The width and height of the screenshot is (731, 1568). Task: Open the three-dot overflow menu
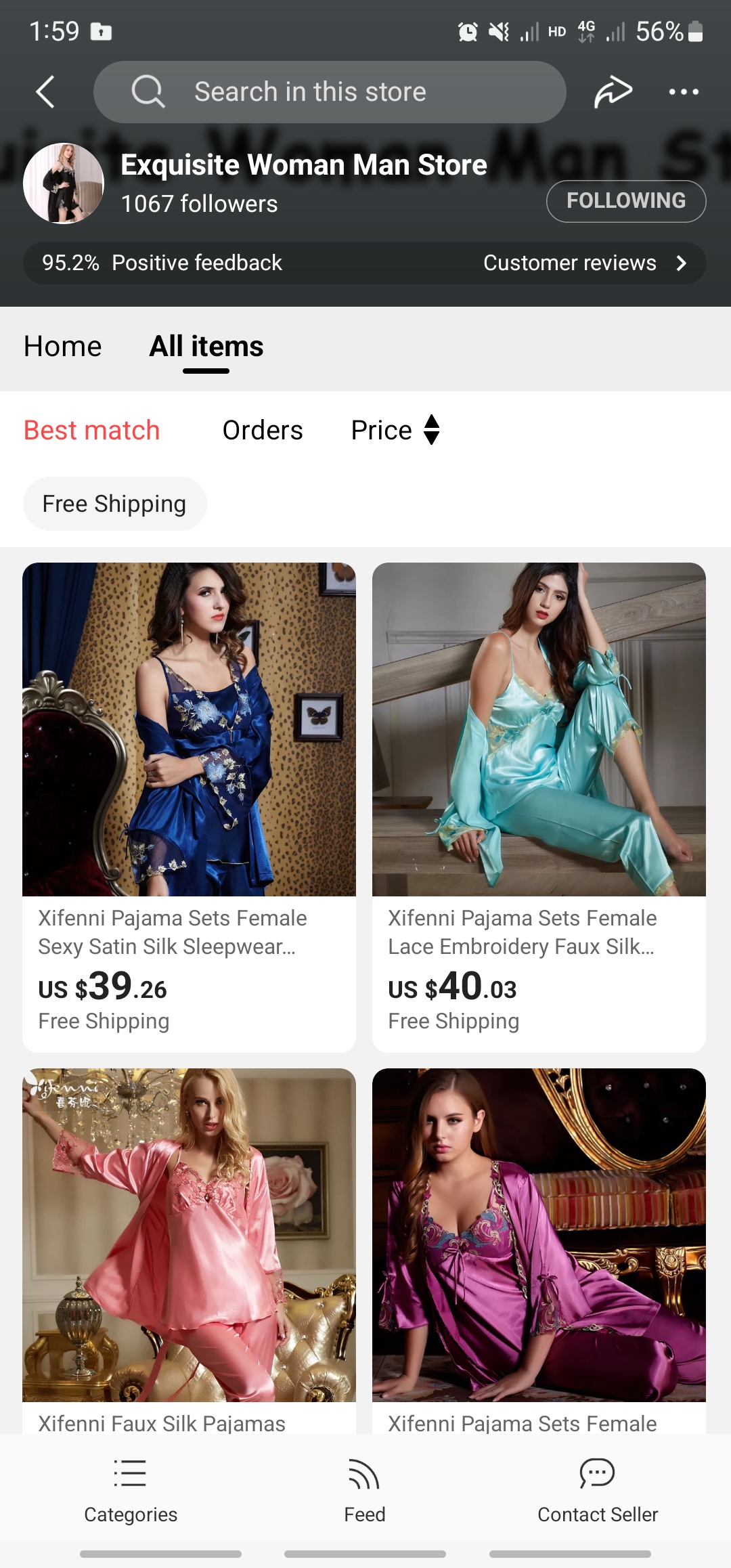tap(683, 92)
